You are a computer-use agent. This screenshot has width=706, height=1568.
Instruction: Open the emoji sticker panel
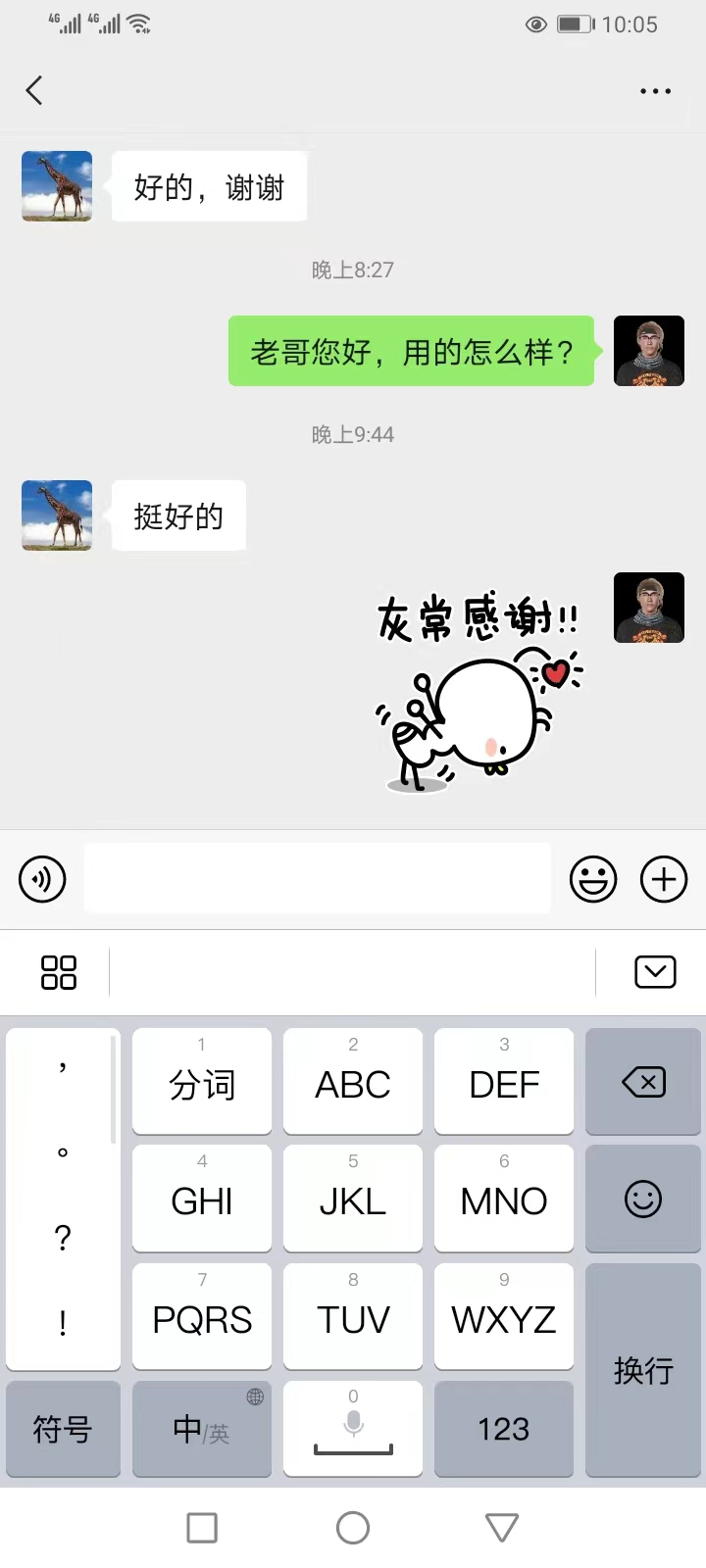pyautogui.click(x=593, y=878)
